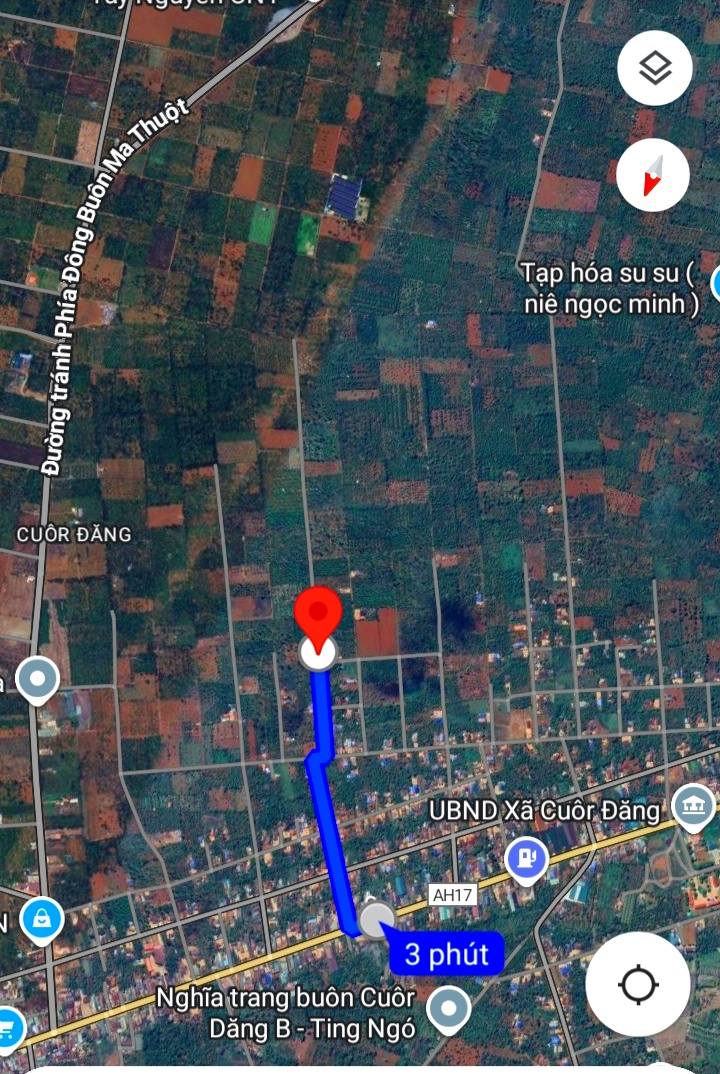Open the map layers selector

654,69
